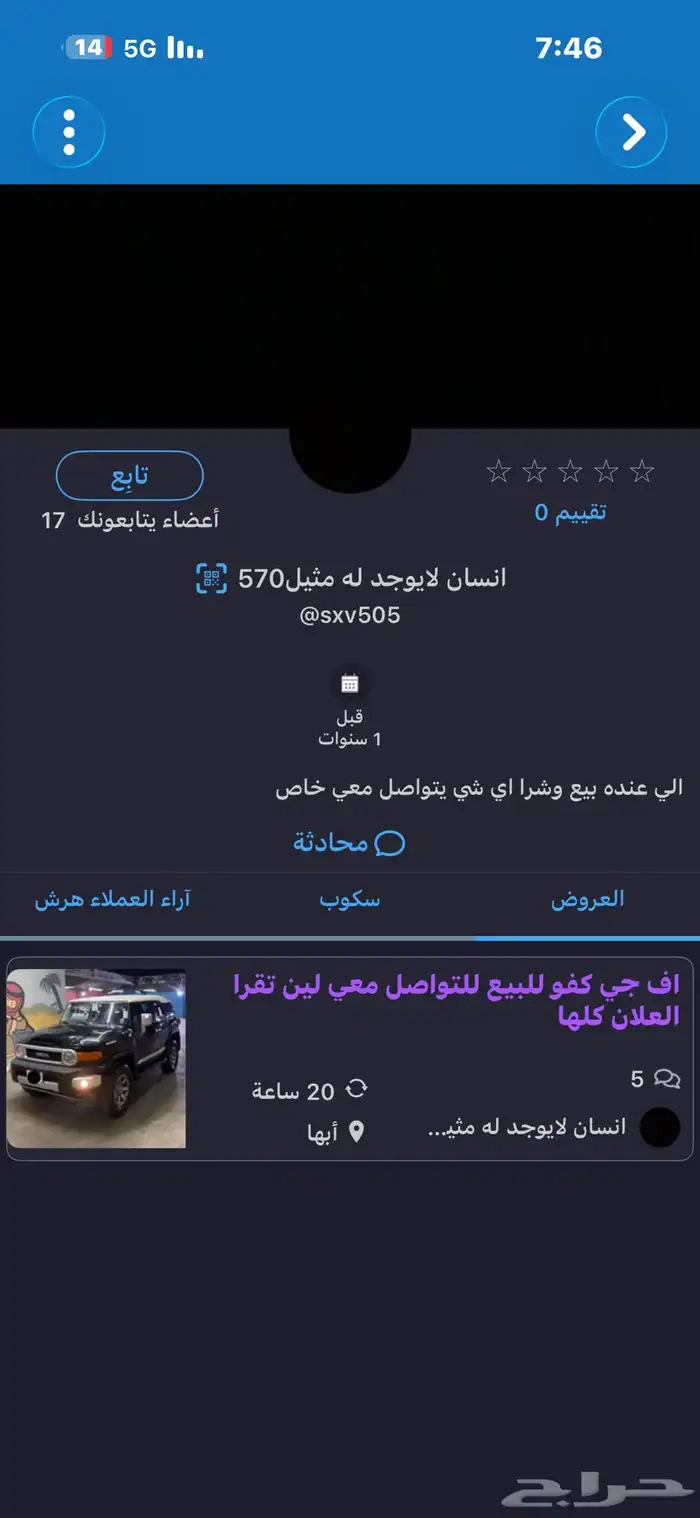Switch to the العروض tab

pyautogui.click(x=587, y=899)
